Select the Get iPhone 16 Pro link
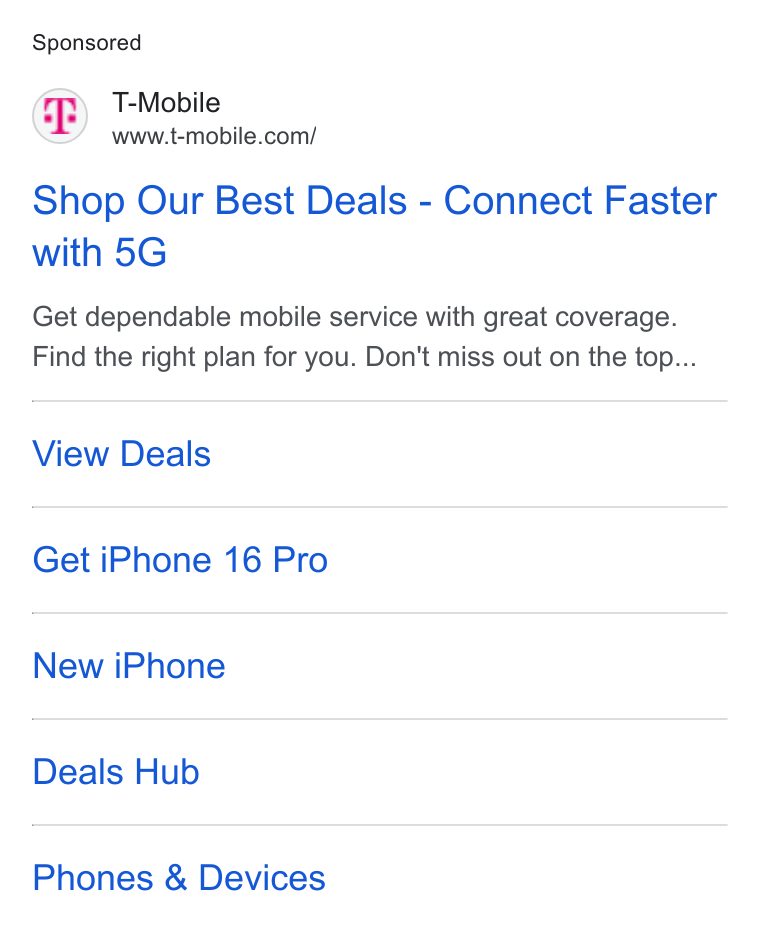This screenshot has width=760, height=930. (x=180, y=560)
